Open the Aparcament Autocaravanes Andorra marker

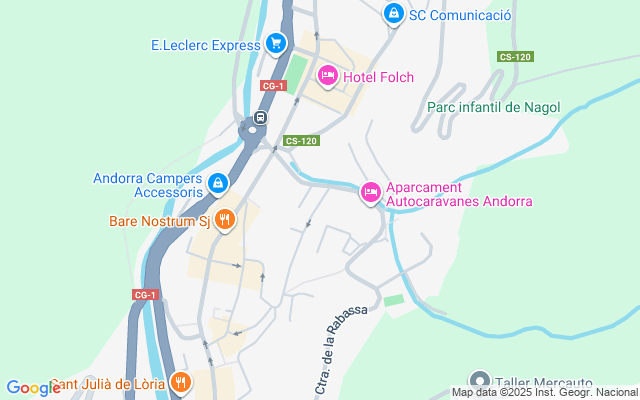coord(371,192)
